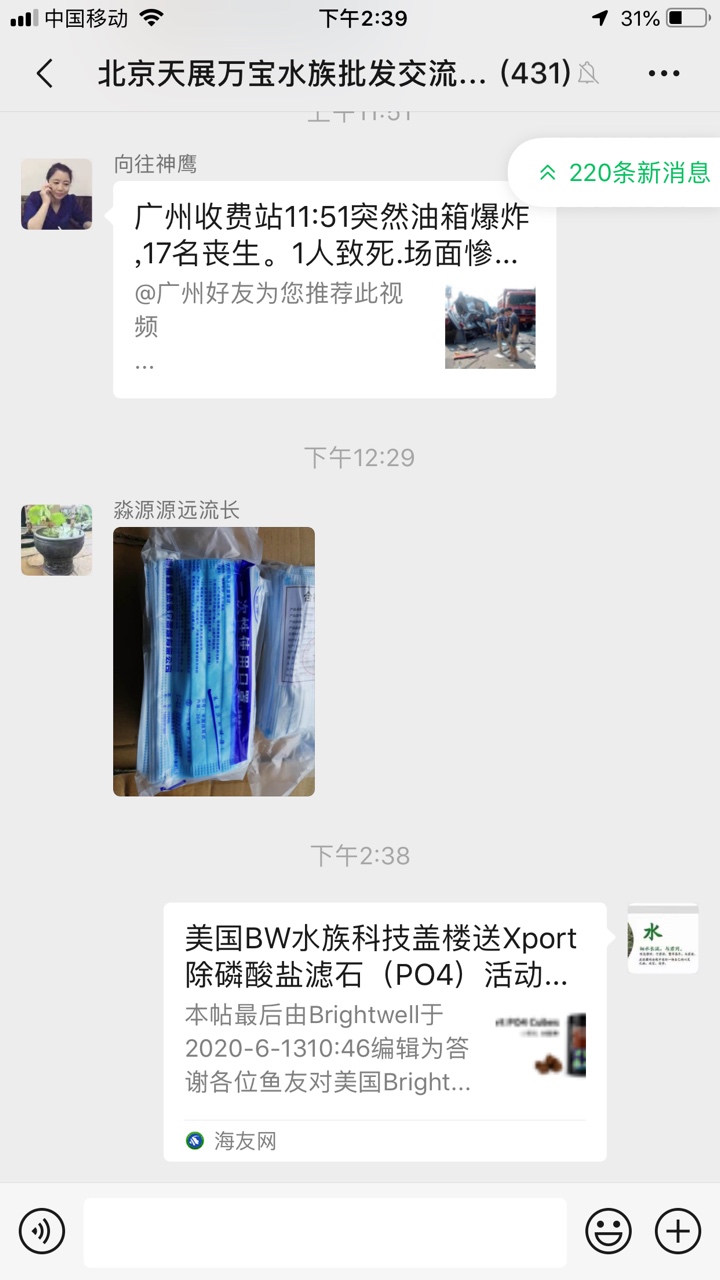Focus the message text field
This screenshot has width=720, height=1280.
(325, 1231)
